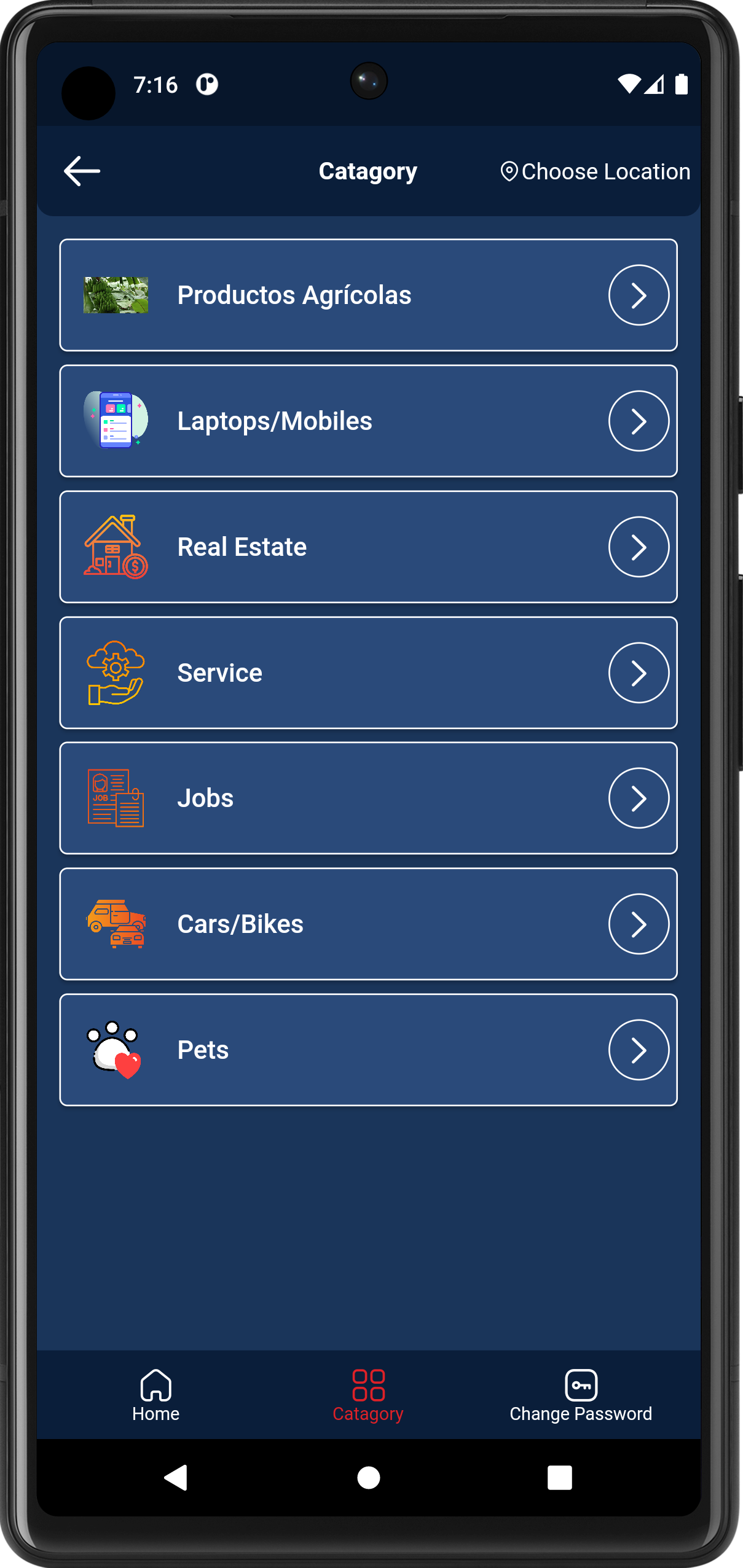Tap the system back button
Image resolution: width=743 pixels, height=1568 pixels.
176,1477
